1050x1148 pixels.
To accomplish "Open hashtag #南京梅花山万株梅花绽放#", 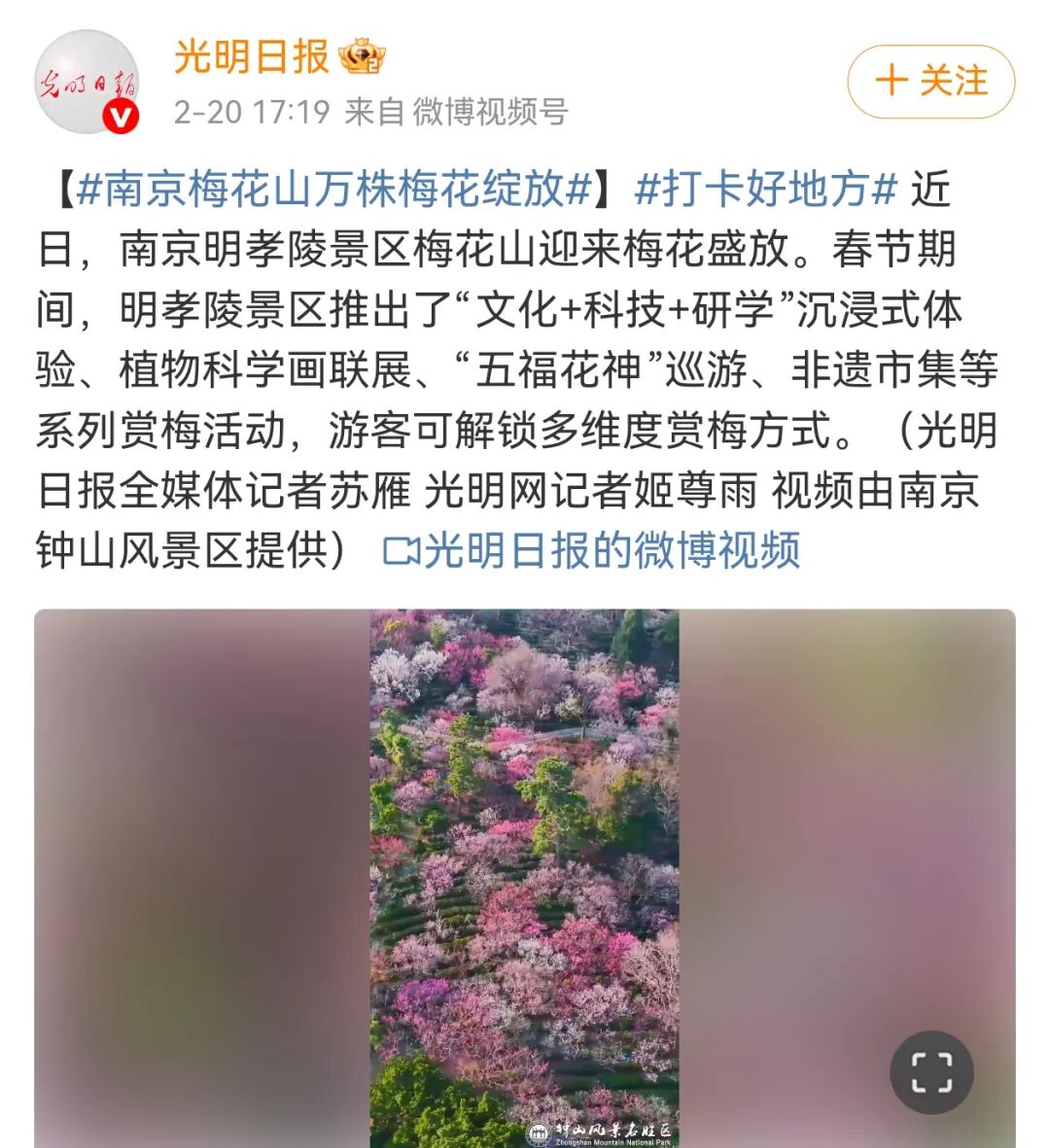I will [333, 189].
